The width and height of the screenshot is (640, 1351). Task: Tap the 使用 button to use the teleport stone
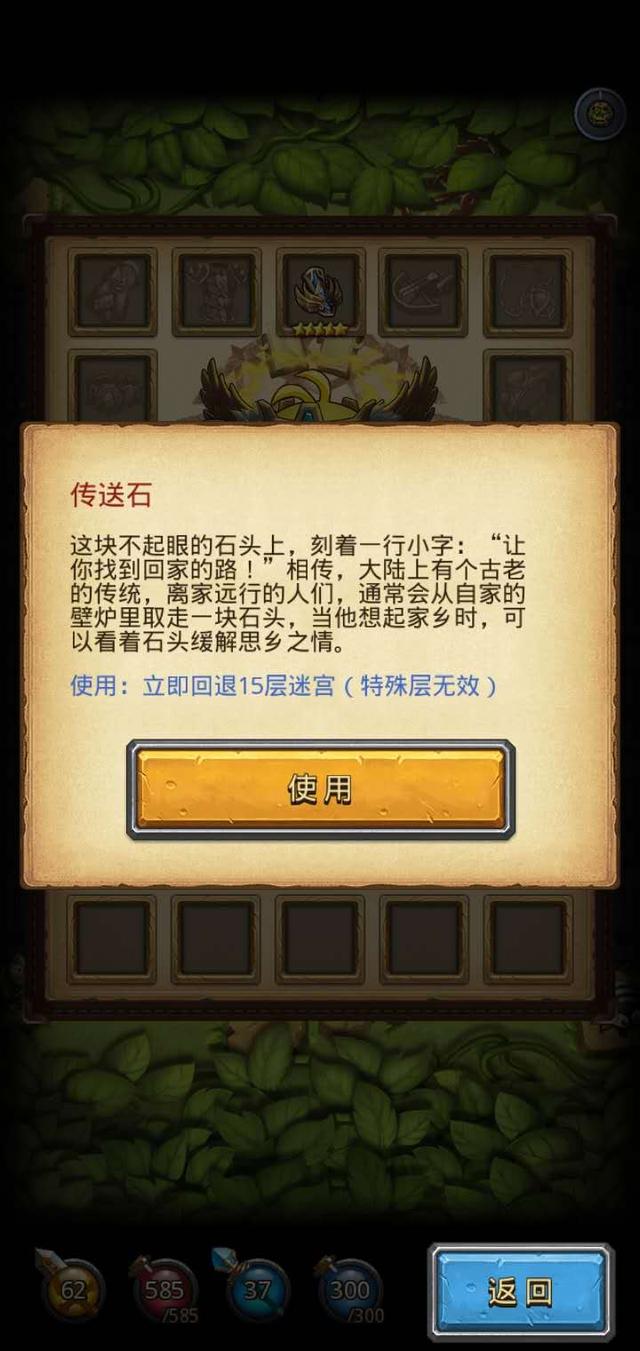click(x=320, y=789)
